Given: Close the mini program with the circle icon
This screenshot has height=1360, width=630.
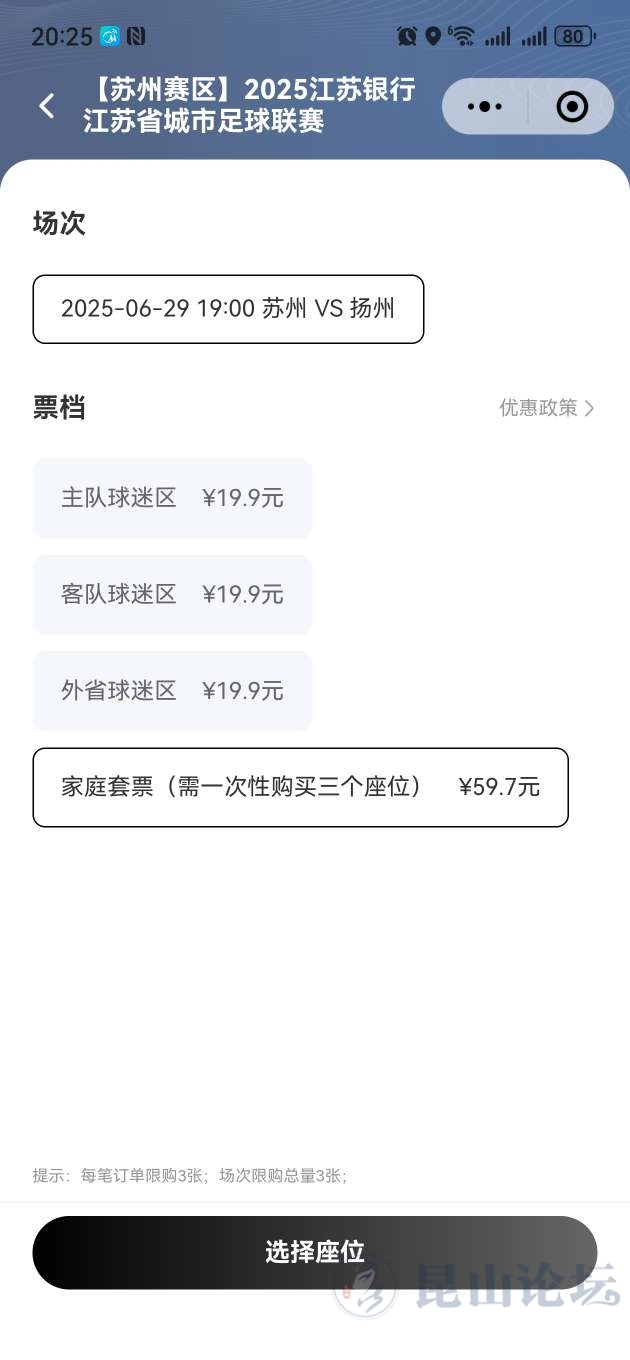Looking at the screenshot, I should pyautogui.click(x=572, y=106).
